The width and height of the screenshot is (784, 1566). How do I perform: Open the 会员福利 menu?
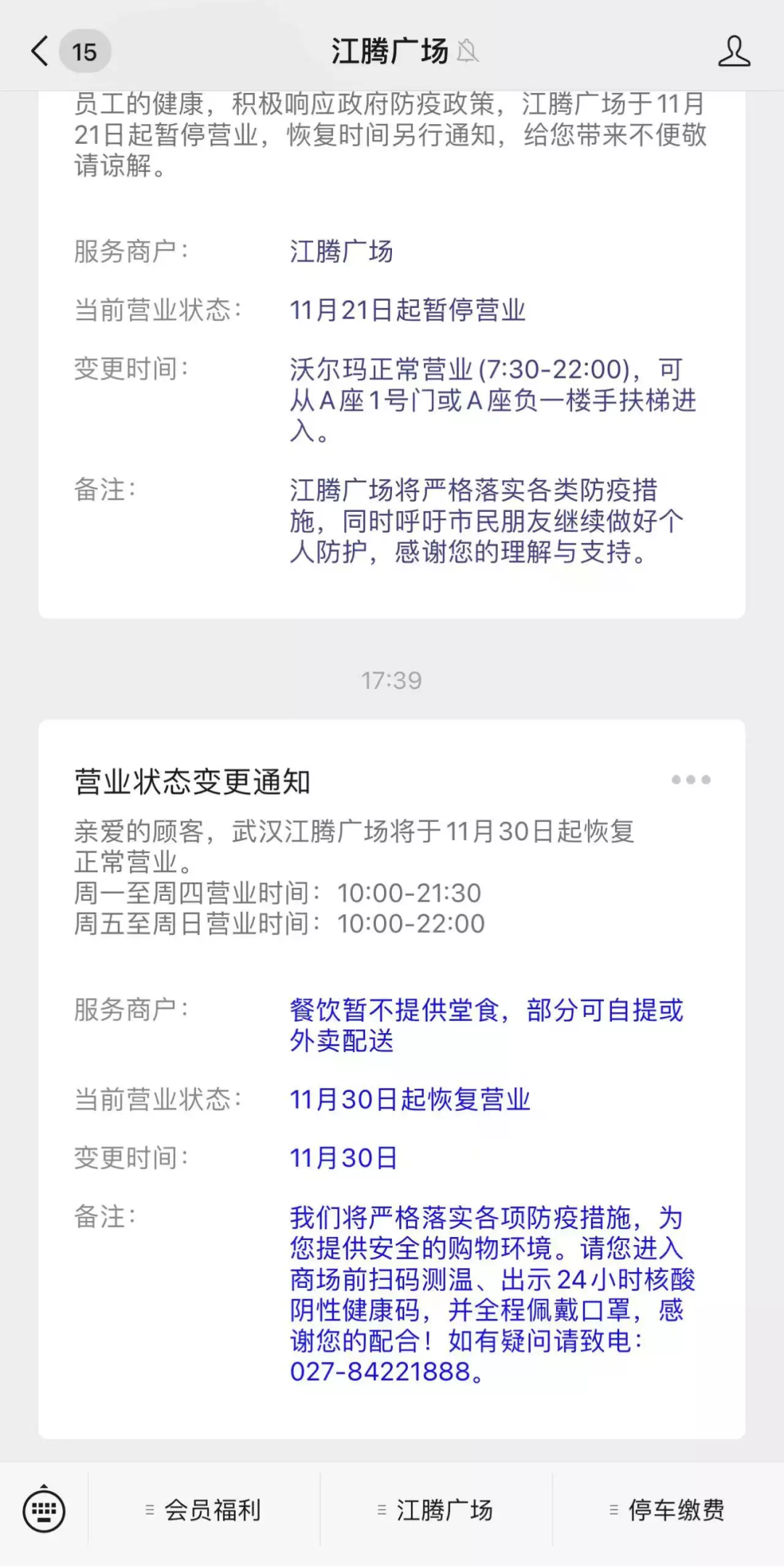pyautogui.click(x=204, y=1510)
